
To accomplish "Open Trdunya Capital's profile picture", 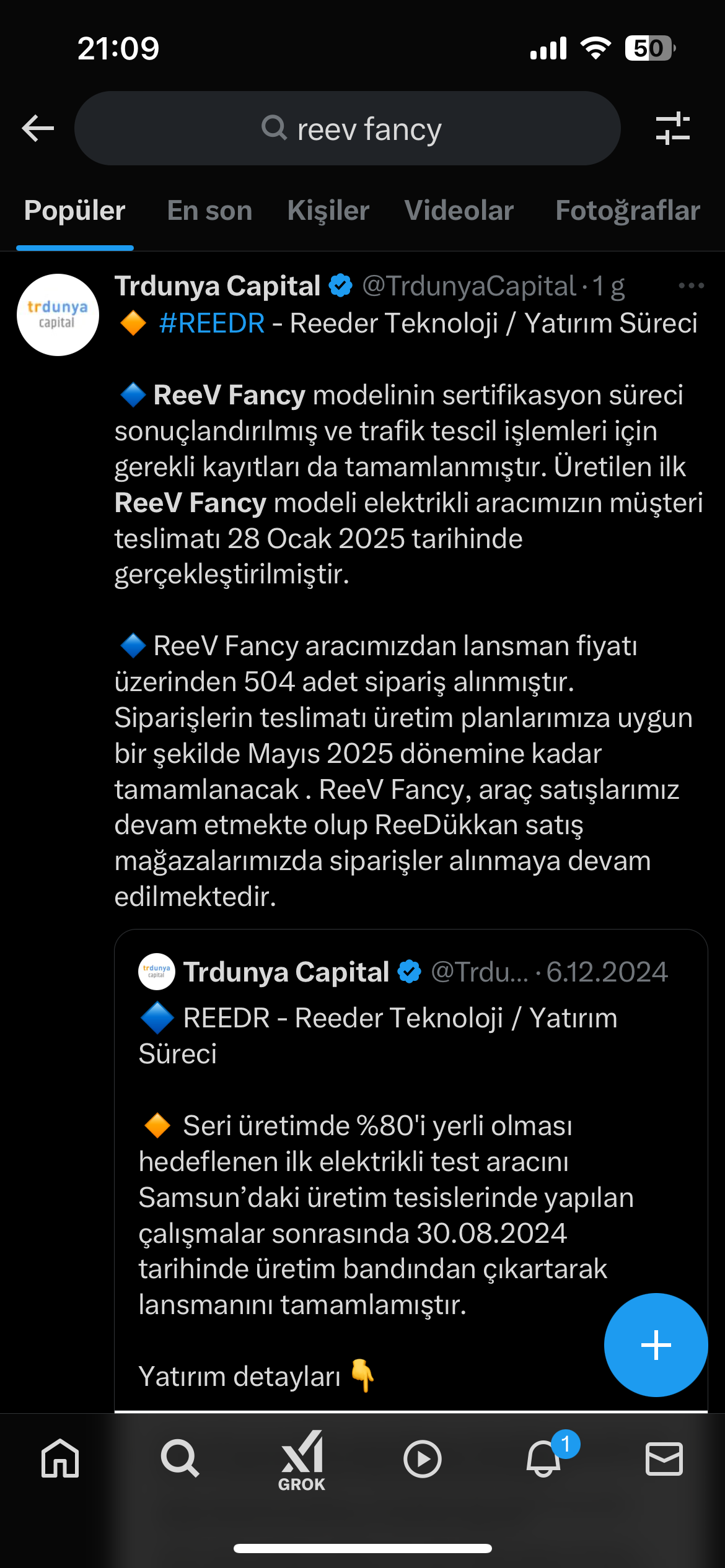I will [58, 315].
